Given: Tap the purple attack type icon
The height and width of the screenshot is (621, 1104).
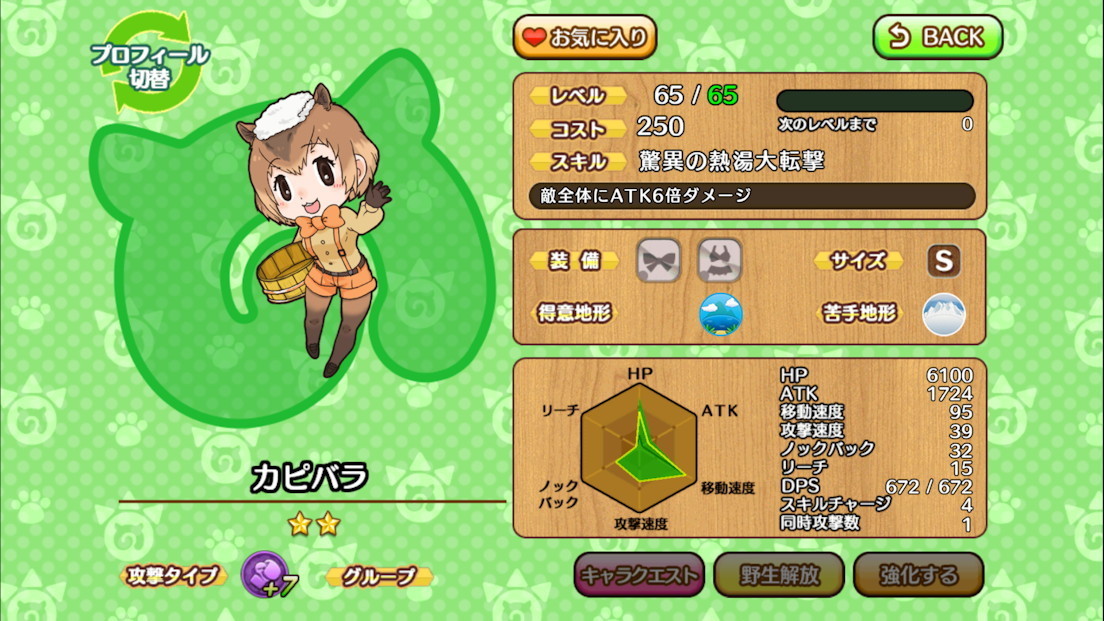Looking at the screenshot, I should (x=264, y=575).
